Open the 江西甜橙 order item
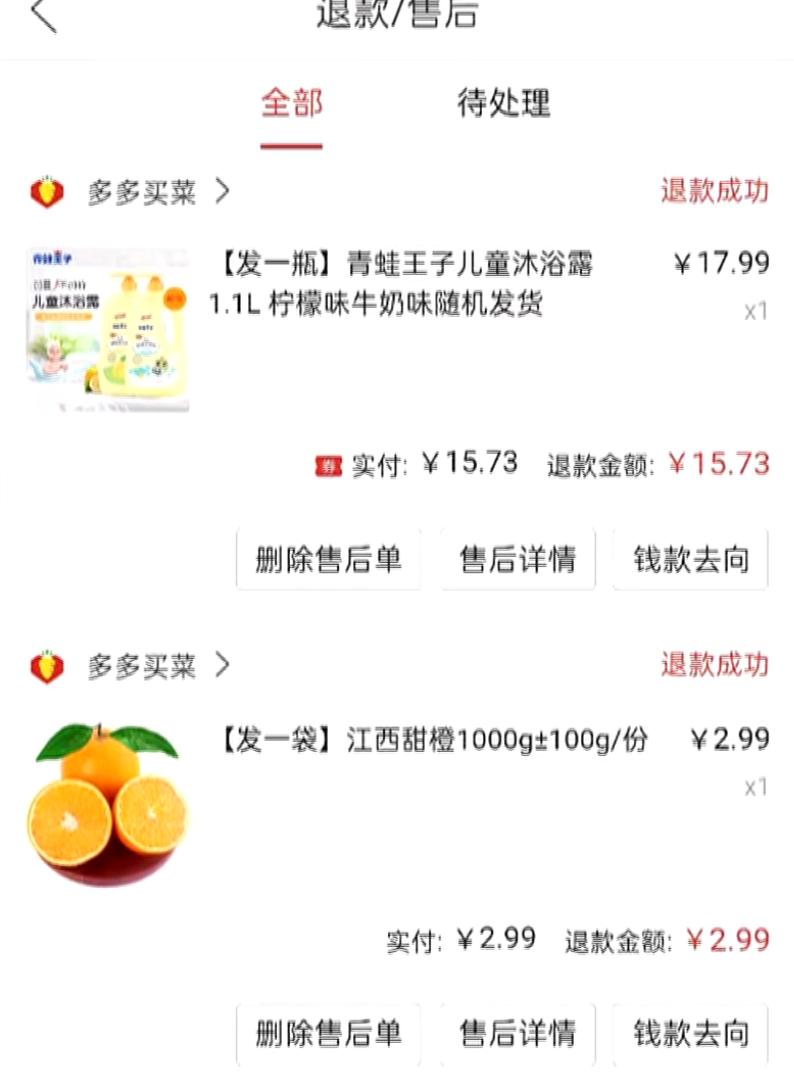The width and height of the screenshot is (794, 1086). (432, 741)
